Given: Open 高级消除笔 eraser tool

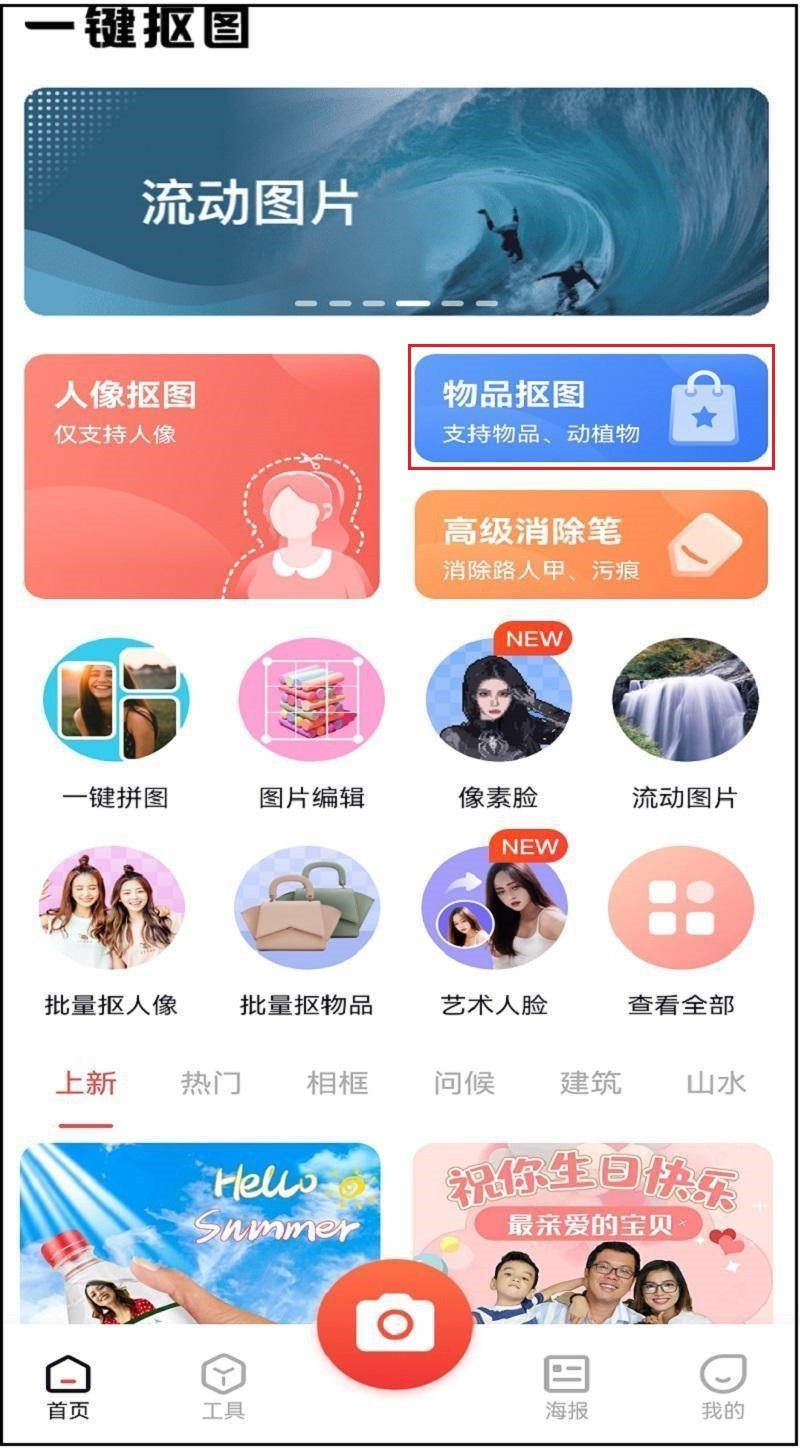Looking at the screenshot, I should pos(590,544).
